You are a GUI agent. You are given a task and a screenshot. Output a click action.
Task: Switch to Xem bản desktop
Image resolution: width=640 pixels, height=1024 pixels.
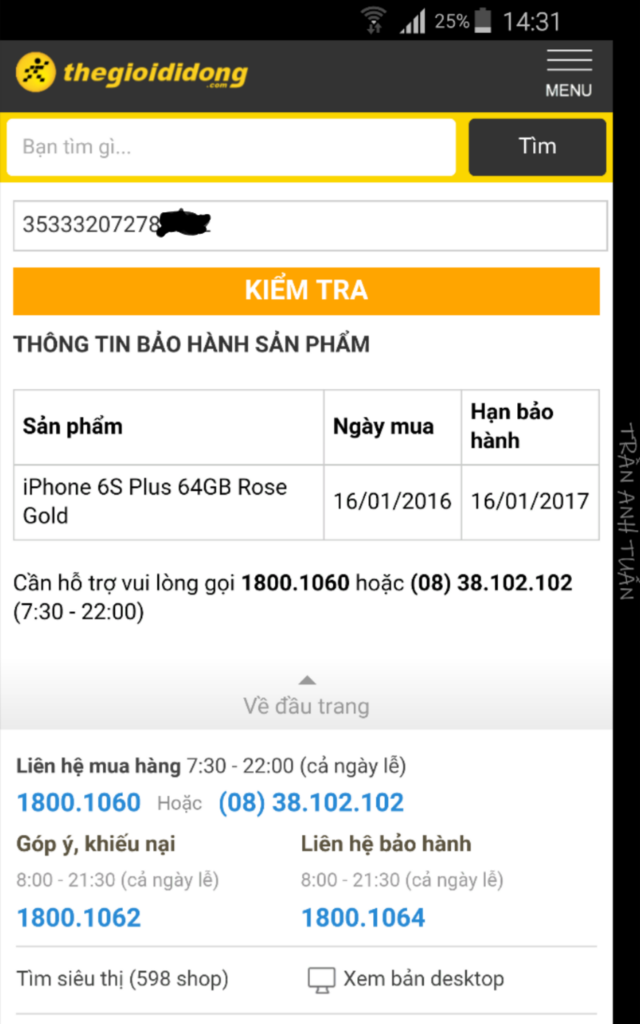coord(406,979)
